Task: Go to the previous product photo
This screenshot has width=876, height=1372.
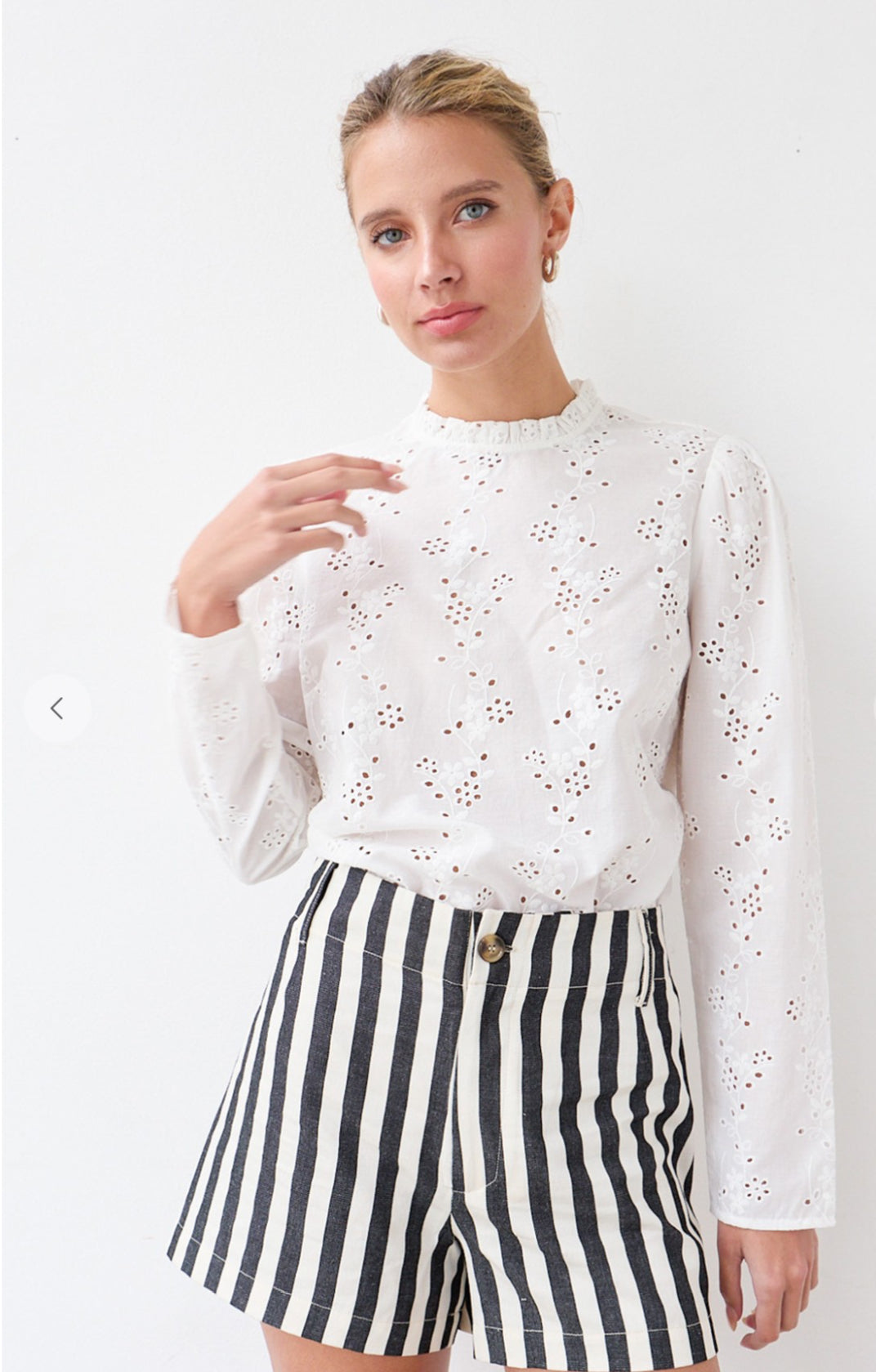Action: (56, 708)
